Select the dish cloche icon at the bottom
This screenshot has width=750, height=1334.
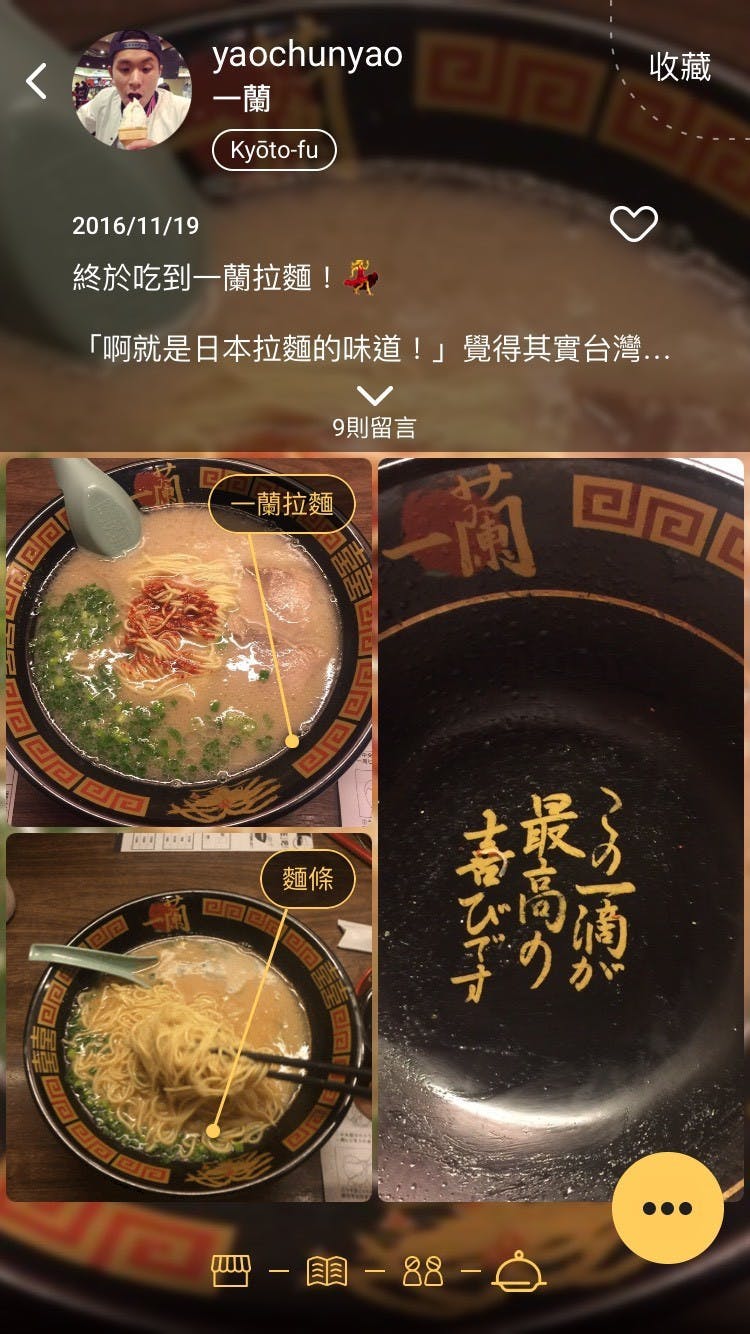tap(519, 1271)
